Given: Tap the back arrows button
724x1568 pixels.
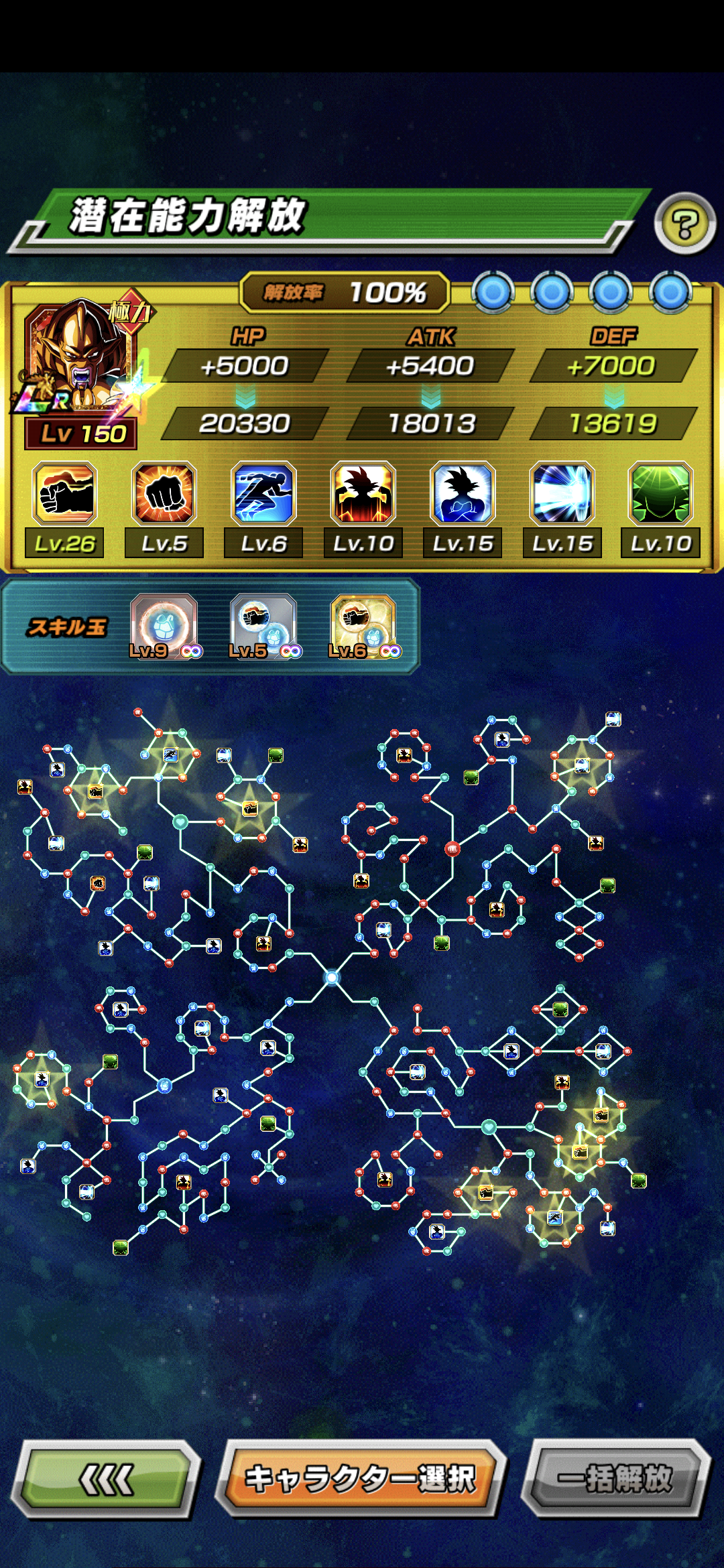Looking at the screenshot, I should coord(107,1480).
